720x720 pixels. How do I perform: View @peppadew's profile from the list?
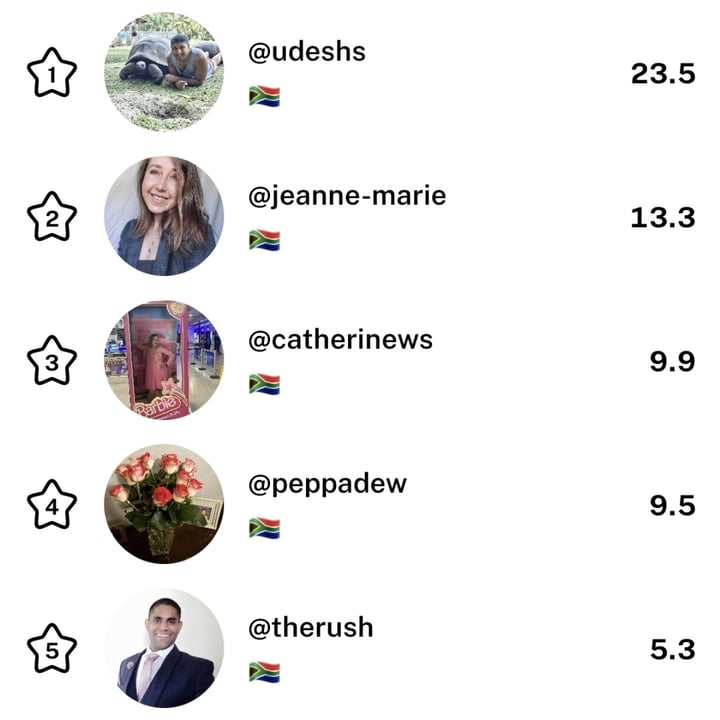pos(327,484)
